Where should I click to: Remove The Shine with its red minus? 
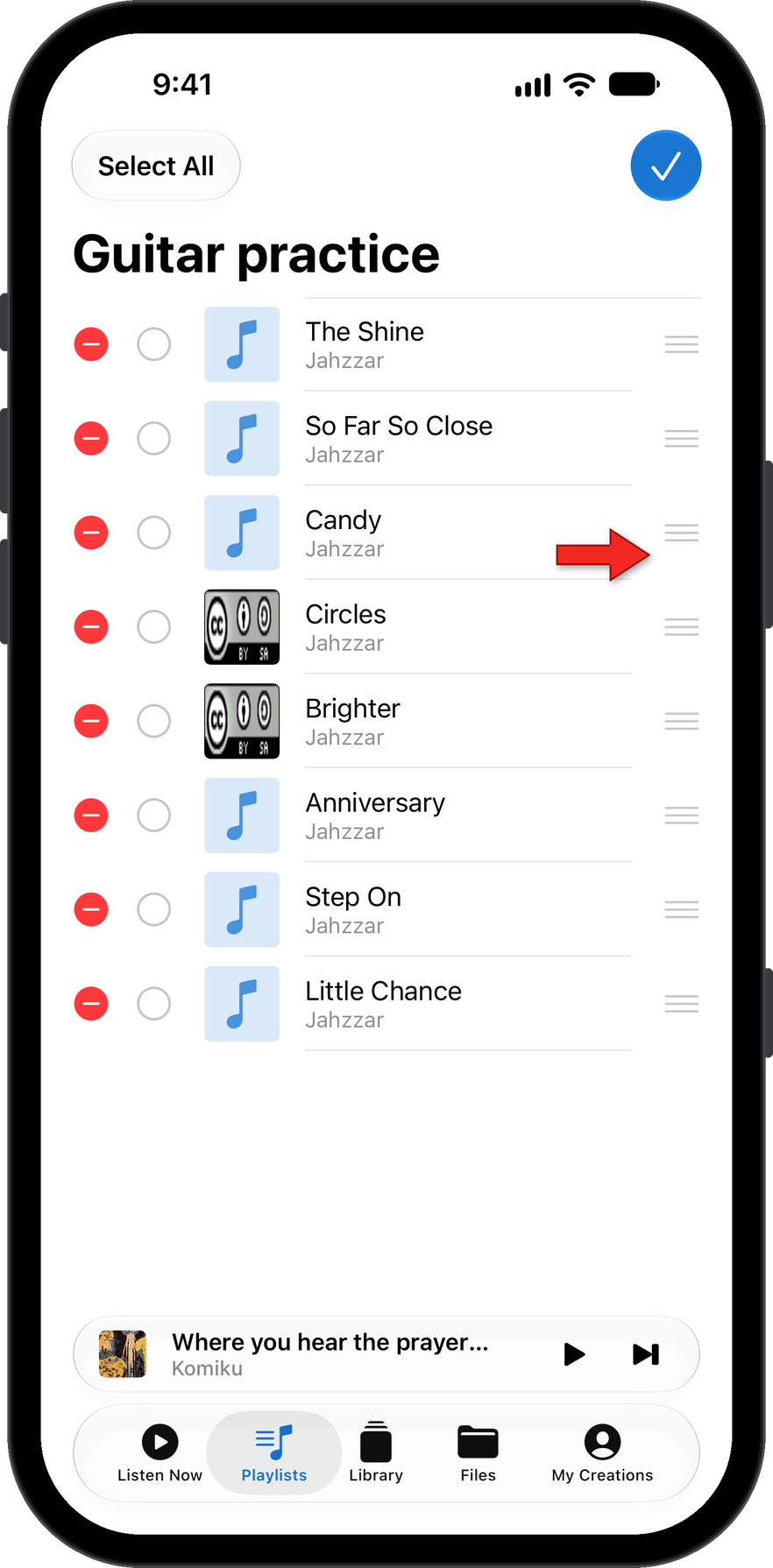tap(91, 344)
